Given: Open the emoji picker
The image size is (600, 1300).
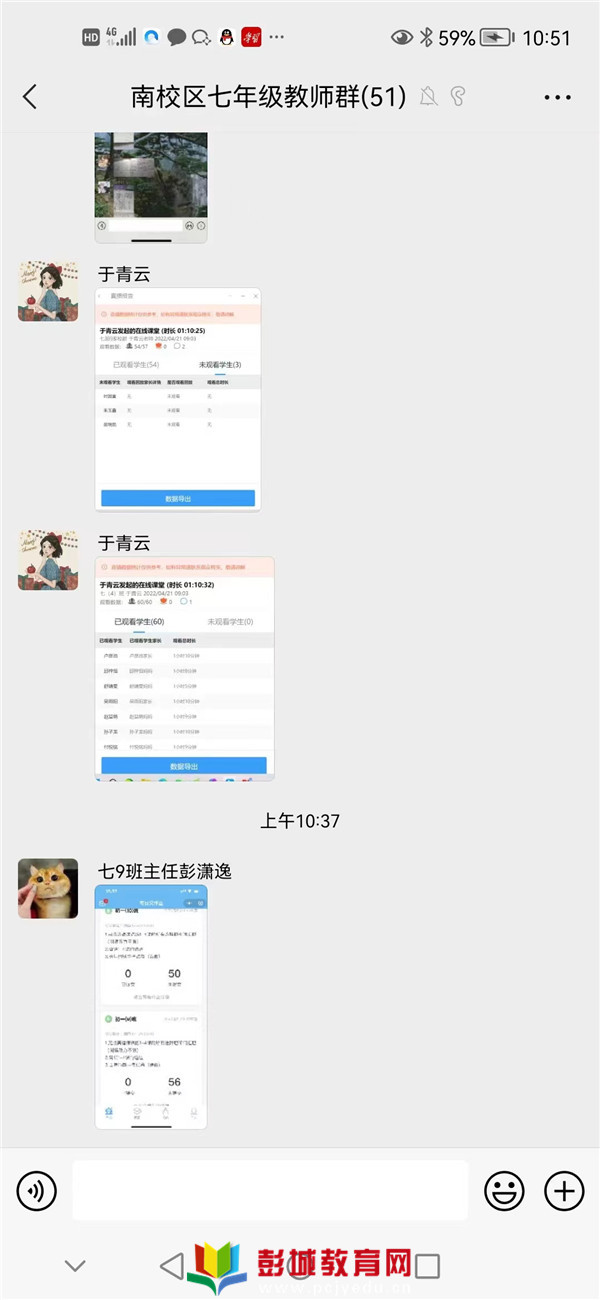Looking at the screenshot, I should pyautogui.click(x=504, y=1190).
